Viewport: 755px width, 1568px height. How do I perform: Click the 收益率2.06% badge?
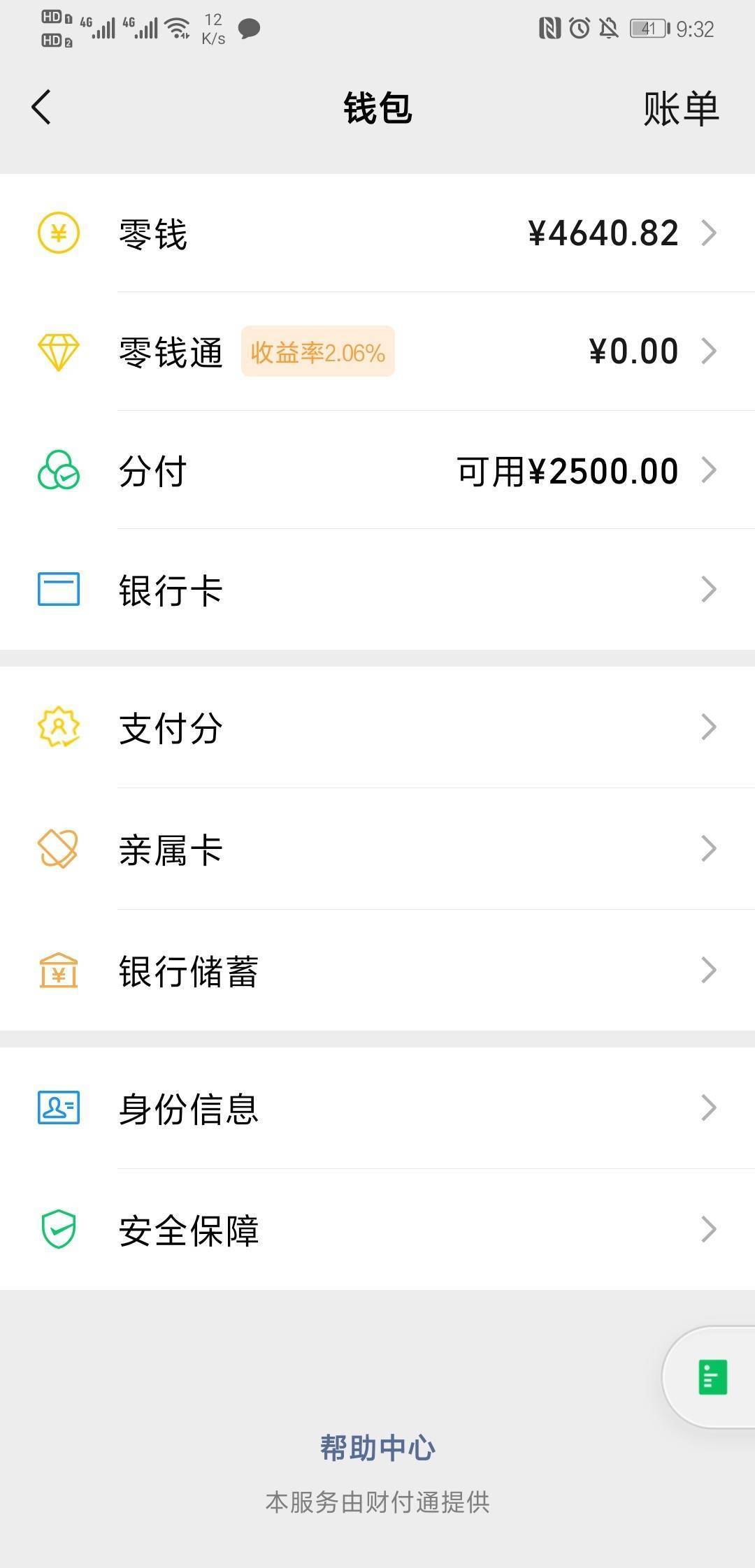[317, 353]
